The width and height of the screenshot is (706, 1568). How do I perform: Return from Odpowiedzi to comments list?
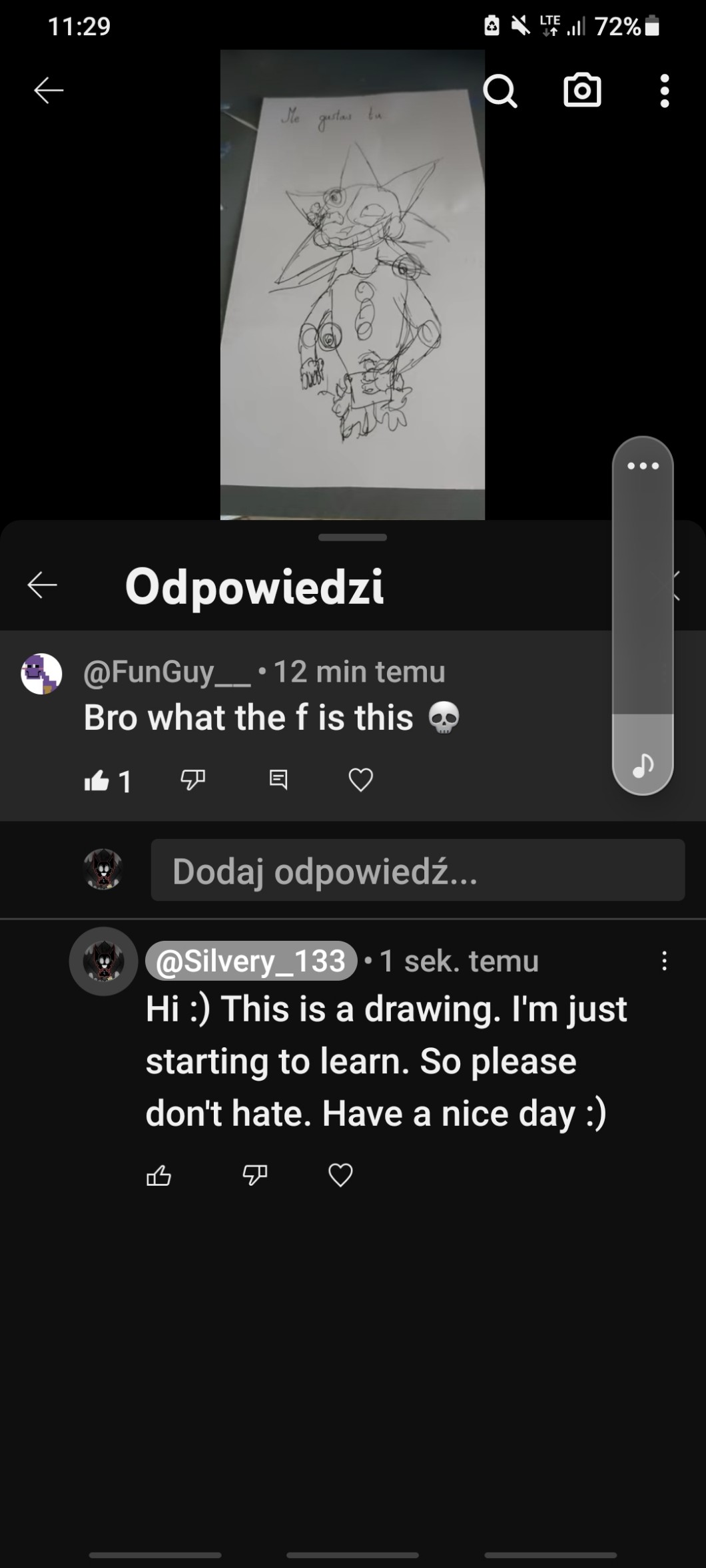click(x=42, y=585)
